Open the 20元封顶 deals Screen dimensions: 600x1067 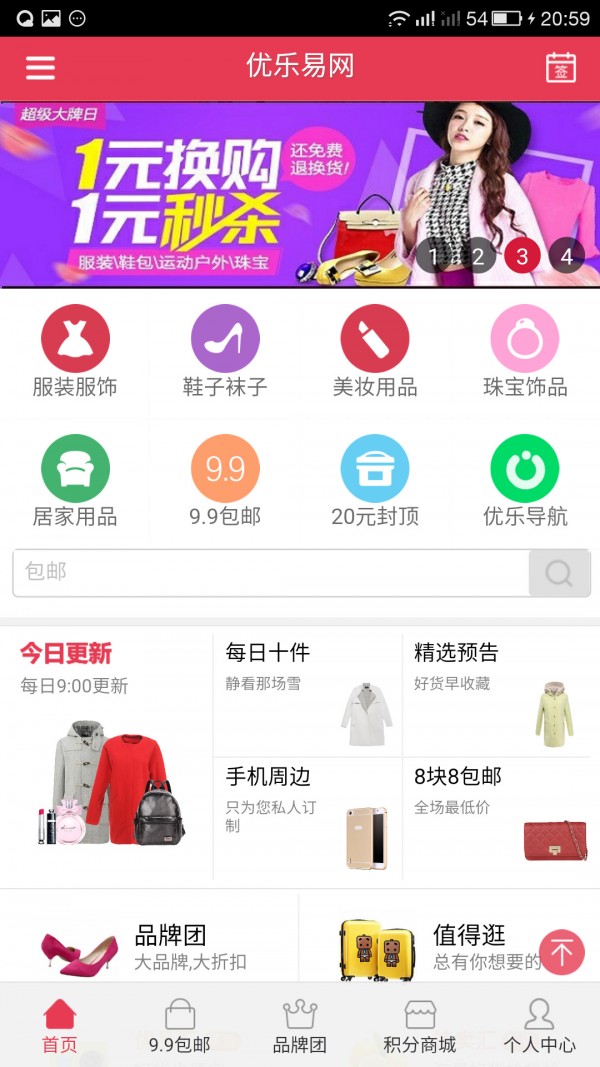(x=375, y=482)
